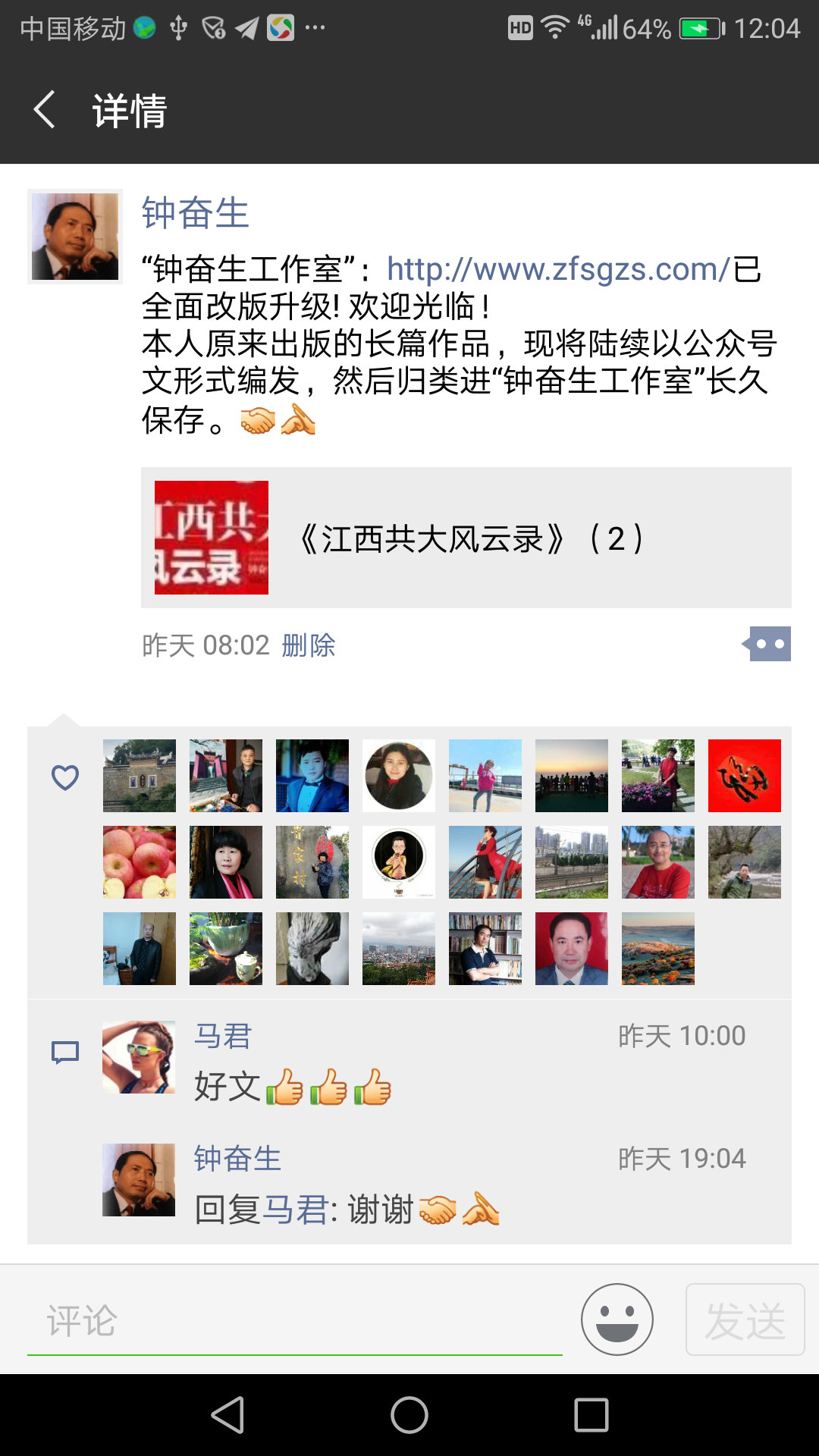
Task: Tap the system home button
Action: (x=409, y=1415)
